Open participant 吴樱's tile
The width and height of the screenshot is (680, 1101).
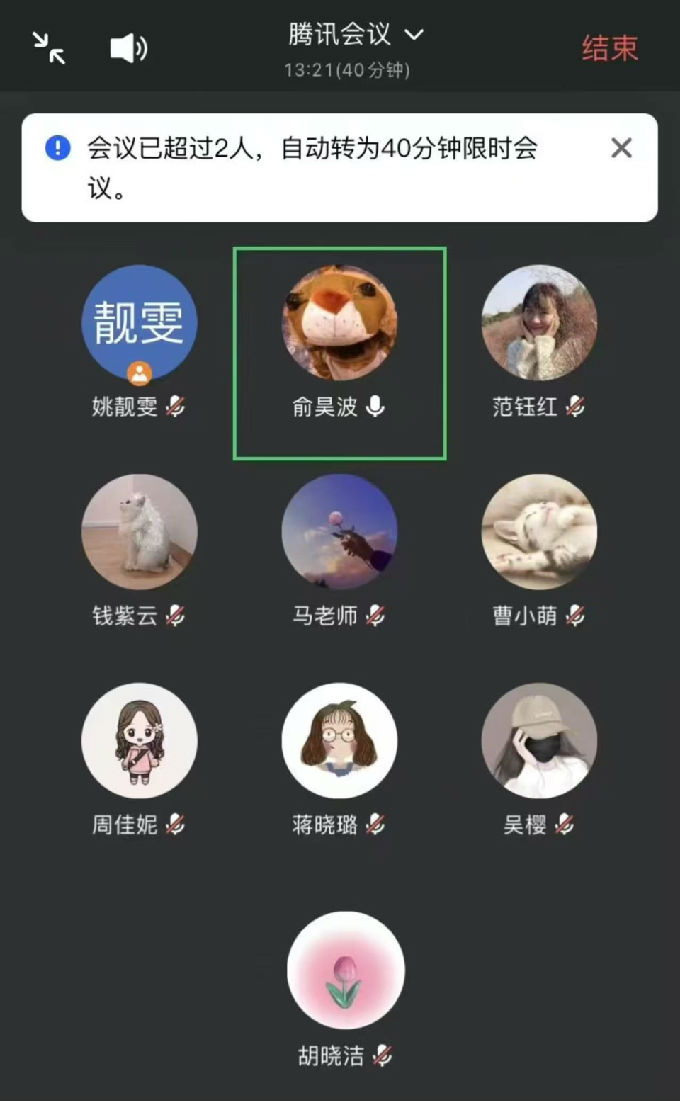pyautogui.click(x=539, y=741)
